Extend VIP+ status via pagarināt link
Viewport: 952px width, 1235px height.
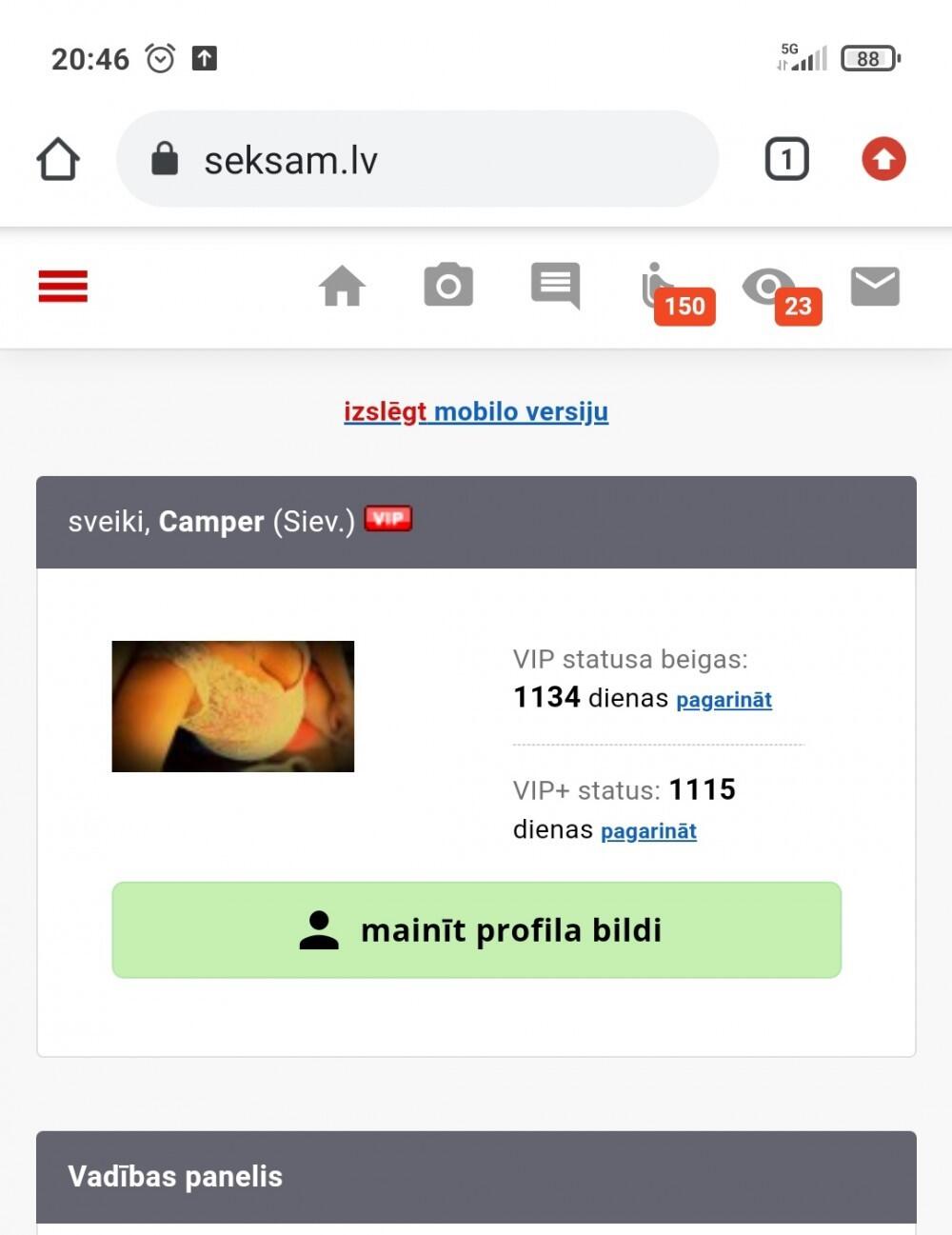(x=648, y=831)
